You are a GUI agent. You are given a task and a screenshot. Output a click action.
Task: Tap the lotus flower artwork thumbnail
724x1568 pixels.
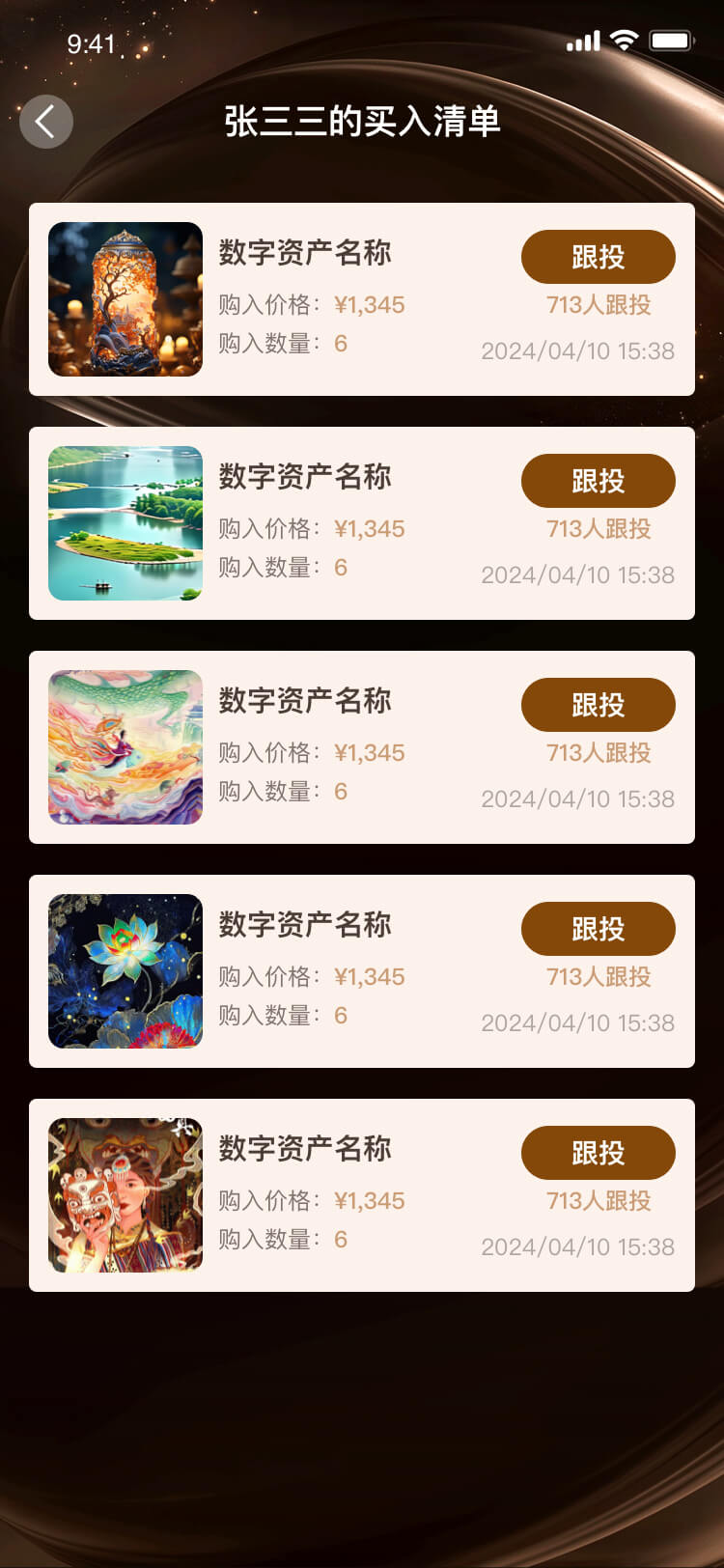click(125, 970)
